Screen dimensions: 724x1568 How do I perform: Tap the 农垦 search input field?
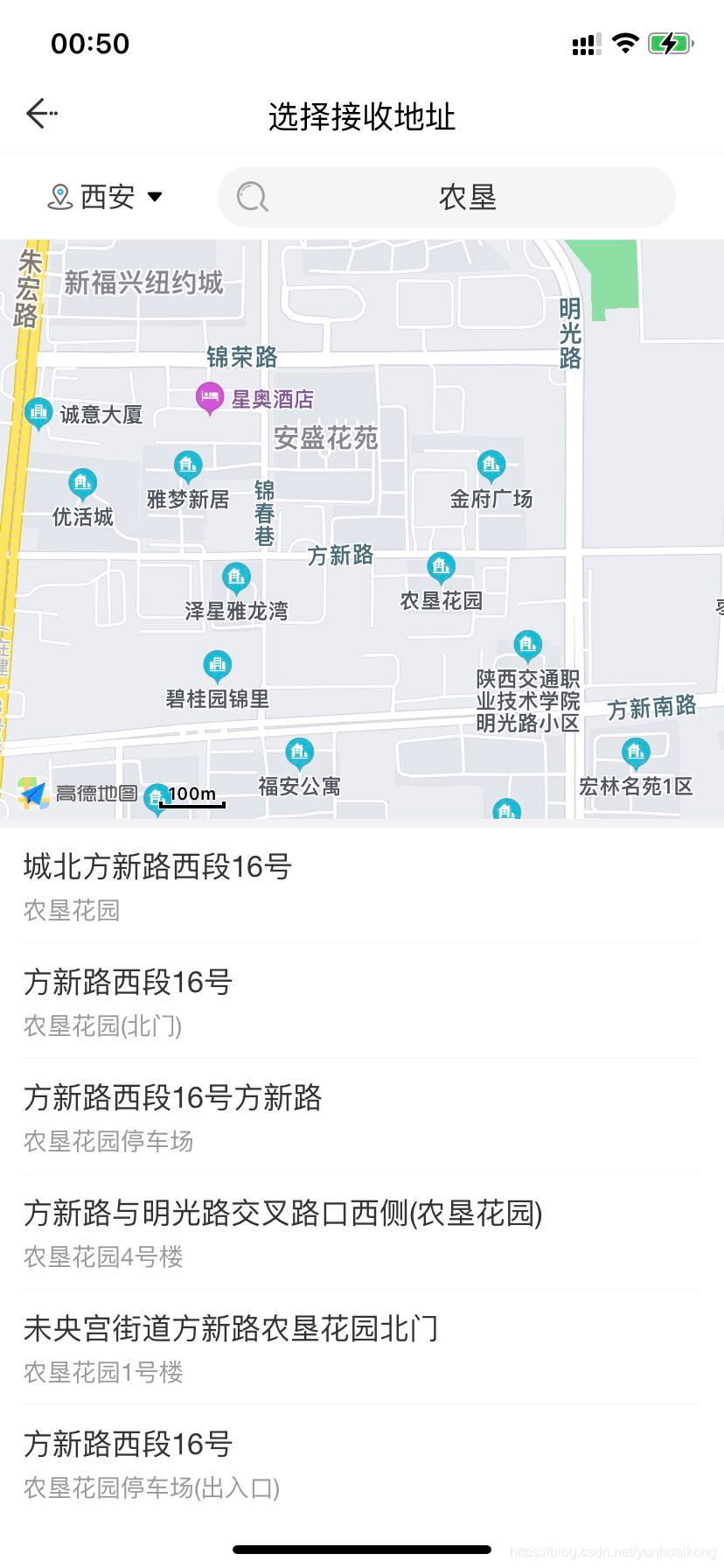464,197
